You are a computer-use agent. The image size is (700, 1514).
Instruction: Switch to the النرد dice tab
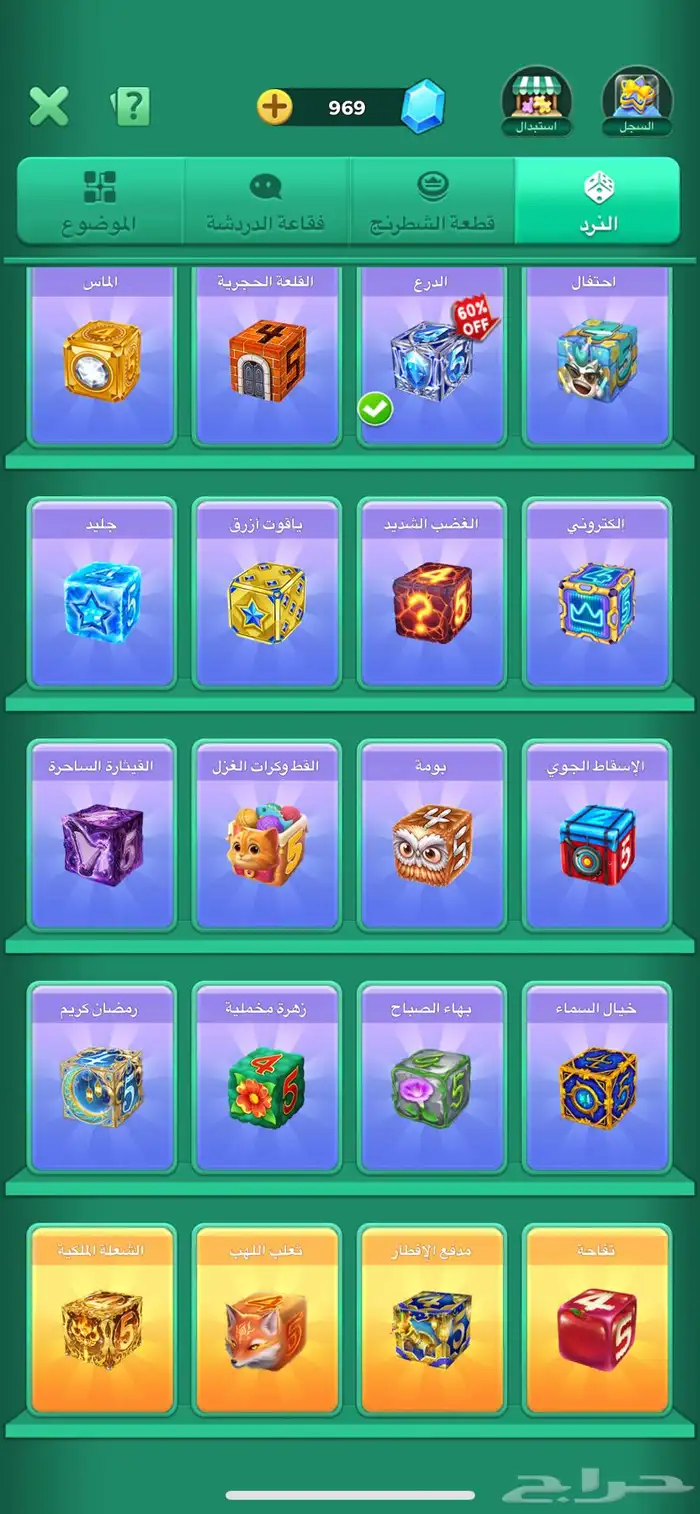[597, 201]
